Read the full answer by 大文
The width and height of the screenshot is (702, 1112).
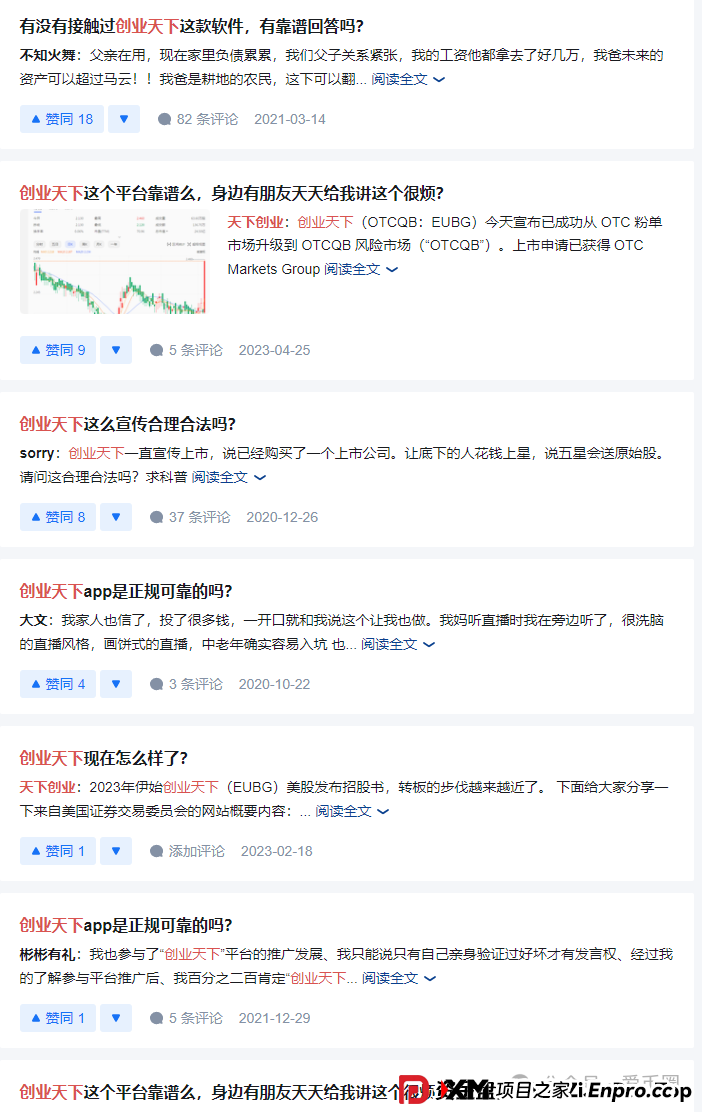pos(397,644)
